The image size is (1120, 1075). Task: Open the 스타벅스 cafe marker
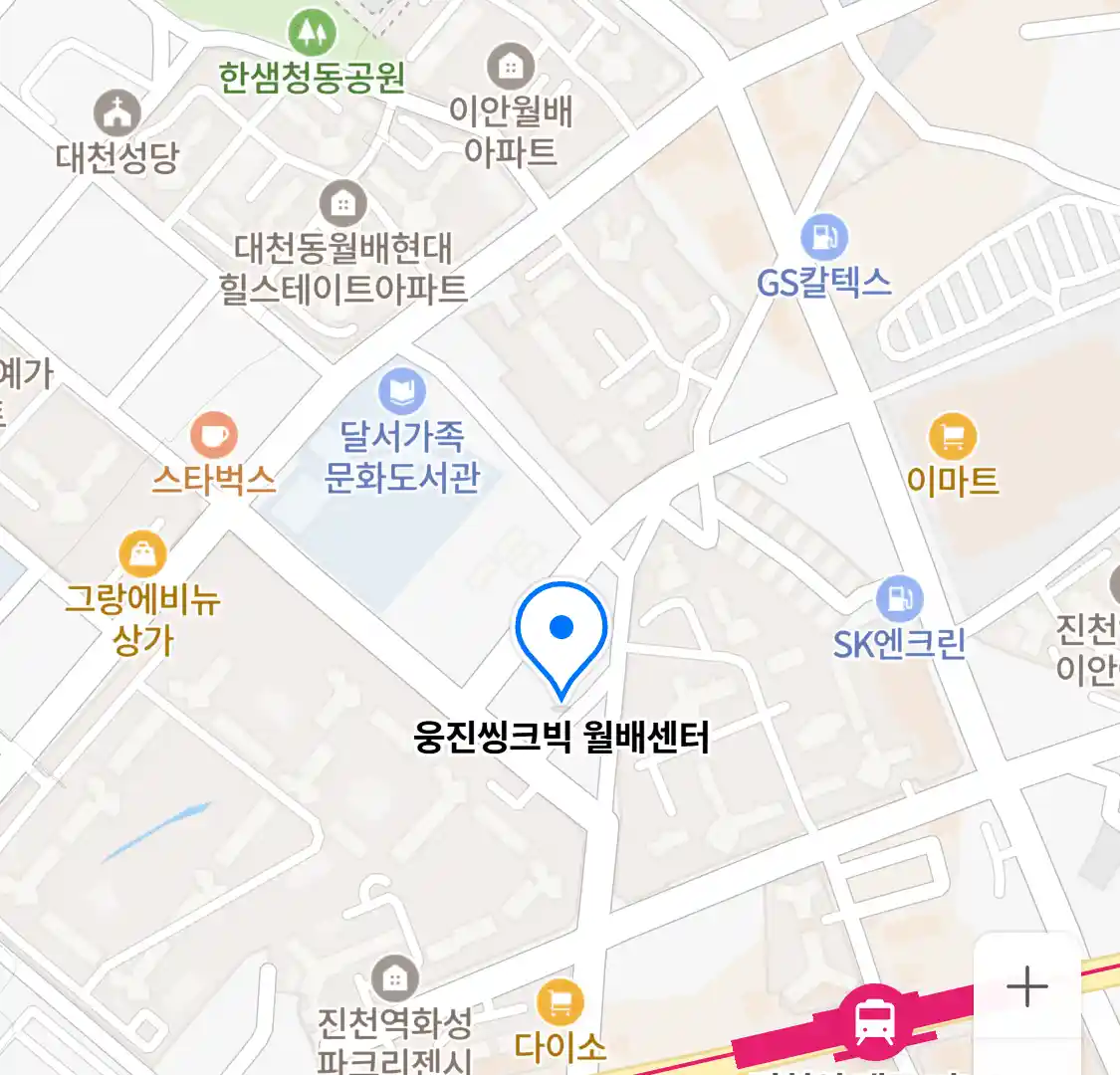(214, 436)
